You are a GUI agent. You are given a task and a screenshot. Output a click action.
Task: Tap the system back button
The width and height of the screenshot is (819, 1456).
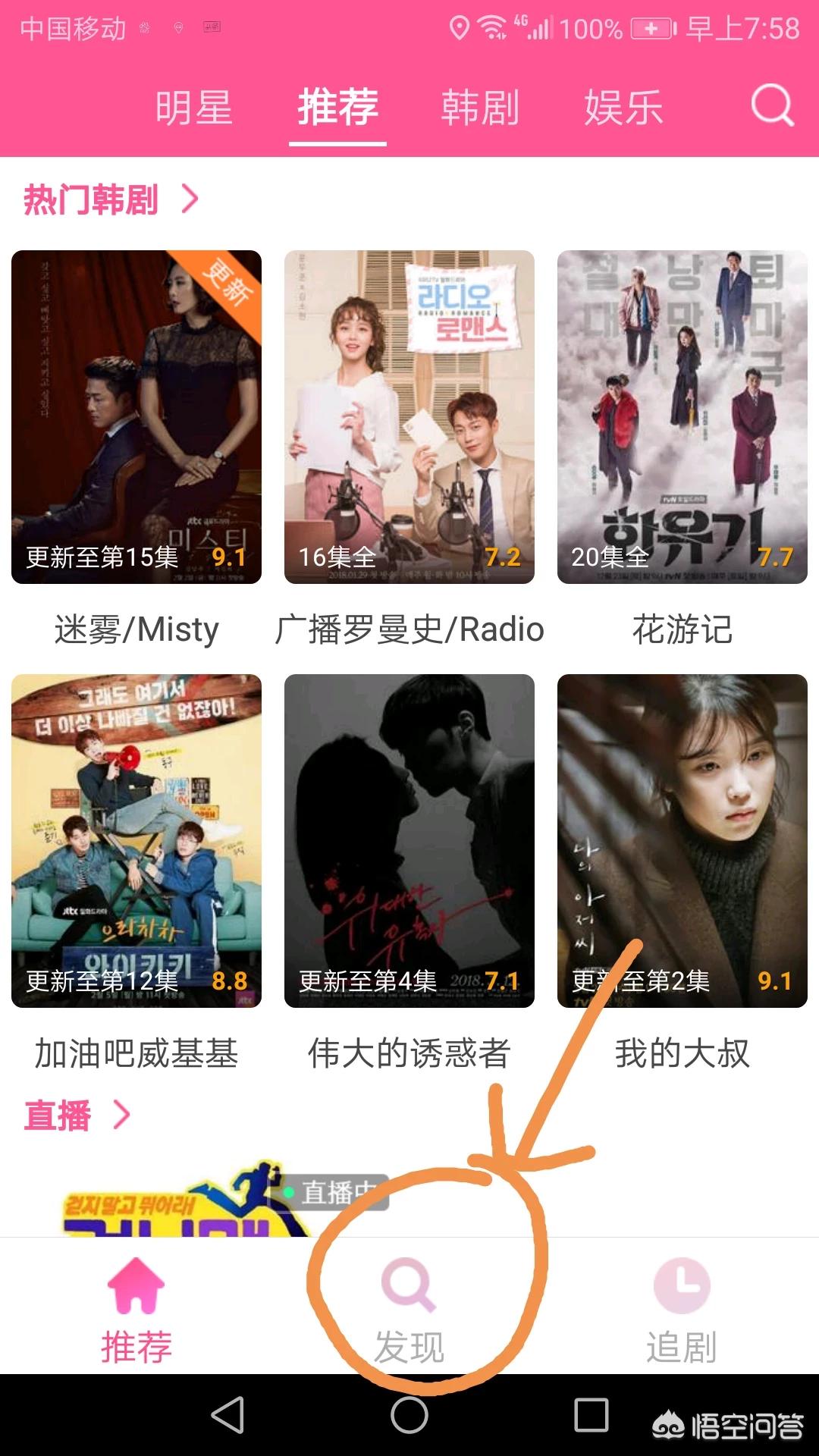pyautogui.click(x=227, y=1415)
